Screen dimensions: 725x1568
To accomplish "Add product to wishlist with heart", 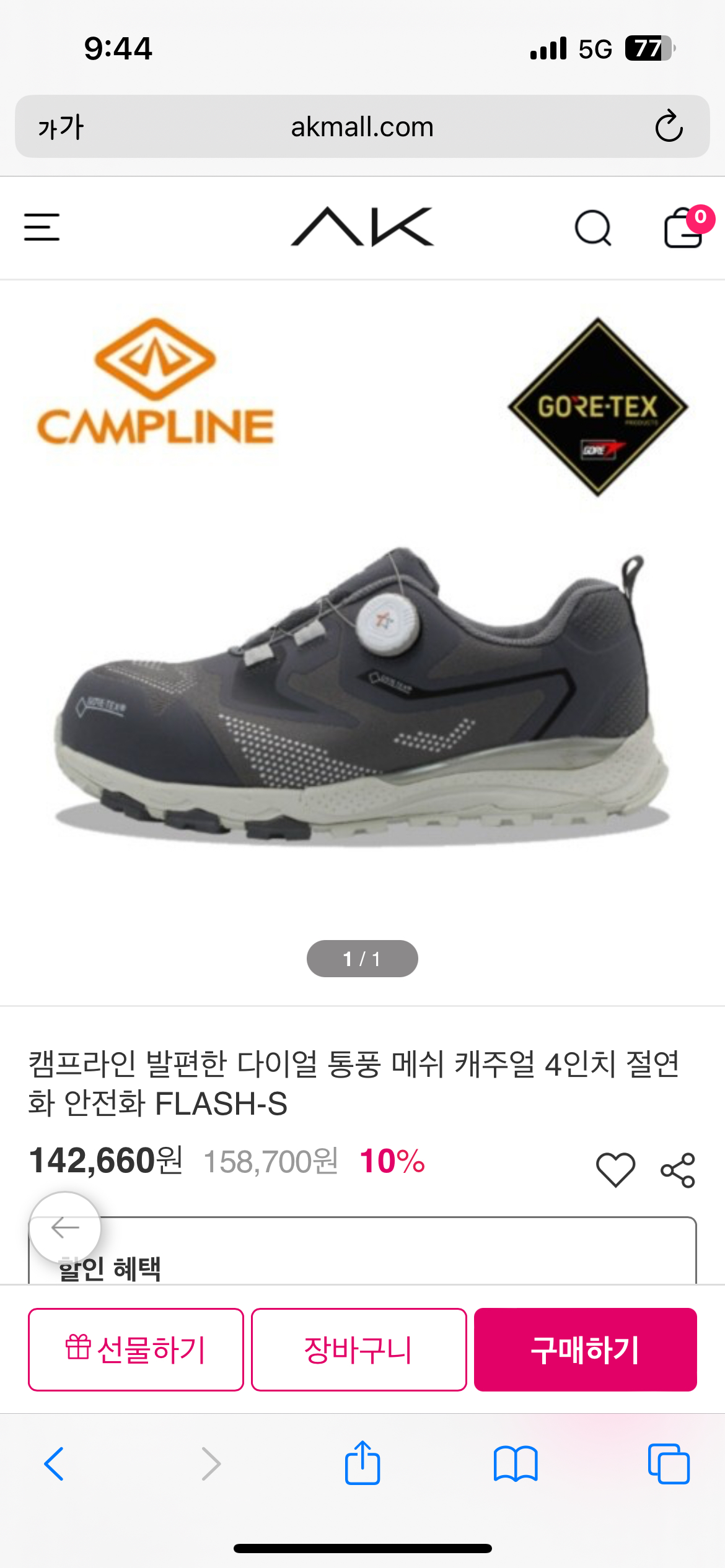I will [x=615, y=1170].
